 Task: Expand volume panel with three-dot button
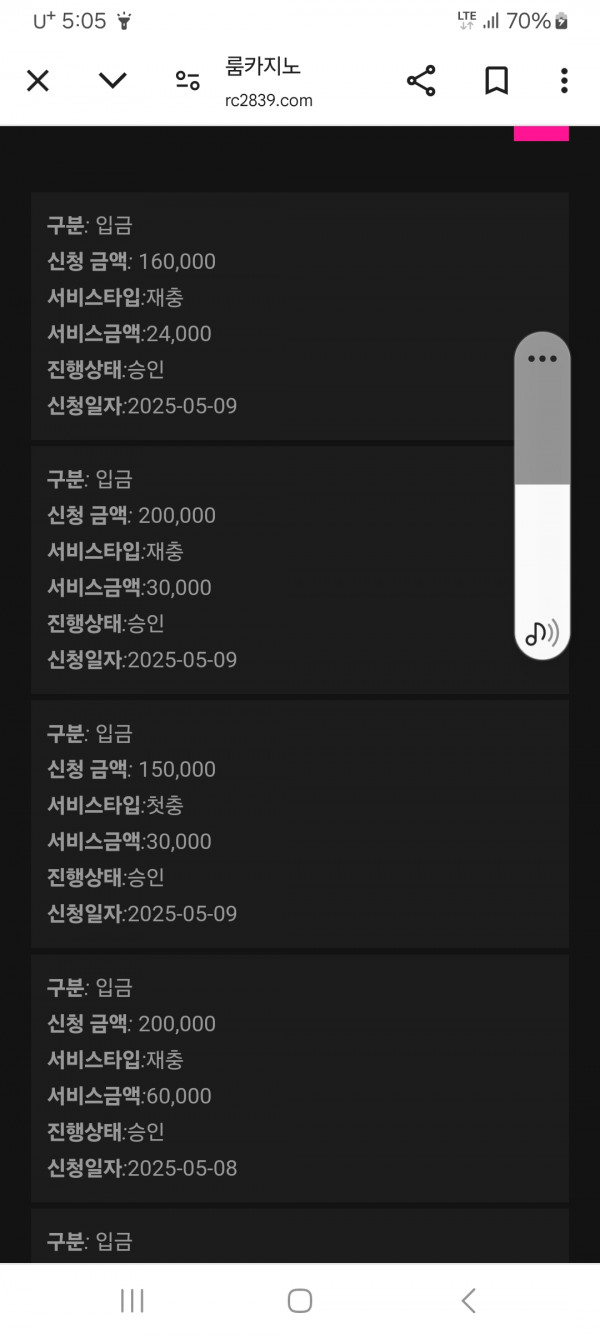tap(542, 359)
